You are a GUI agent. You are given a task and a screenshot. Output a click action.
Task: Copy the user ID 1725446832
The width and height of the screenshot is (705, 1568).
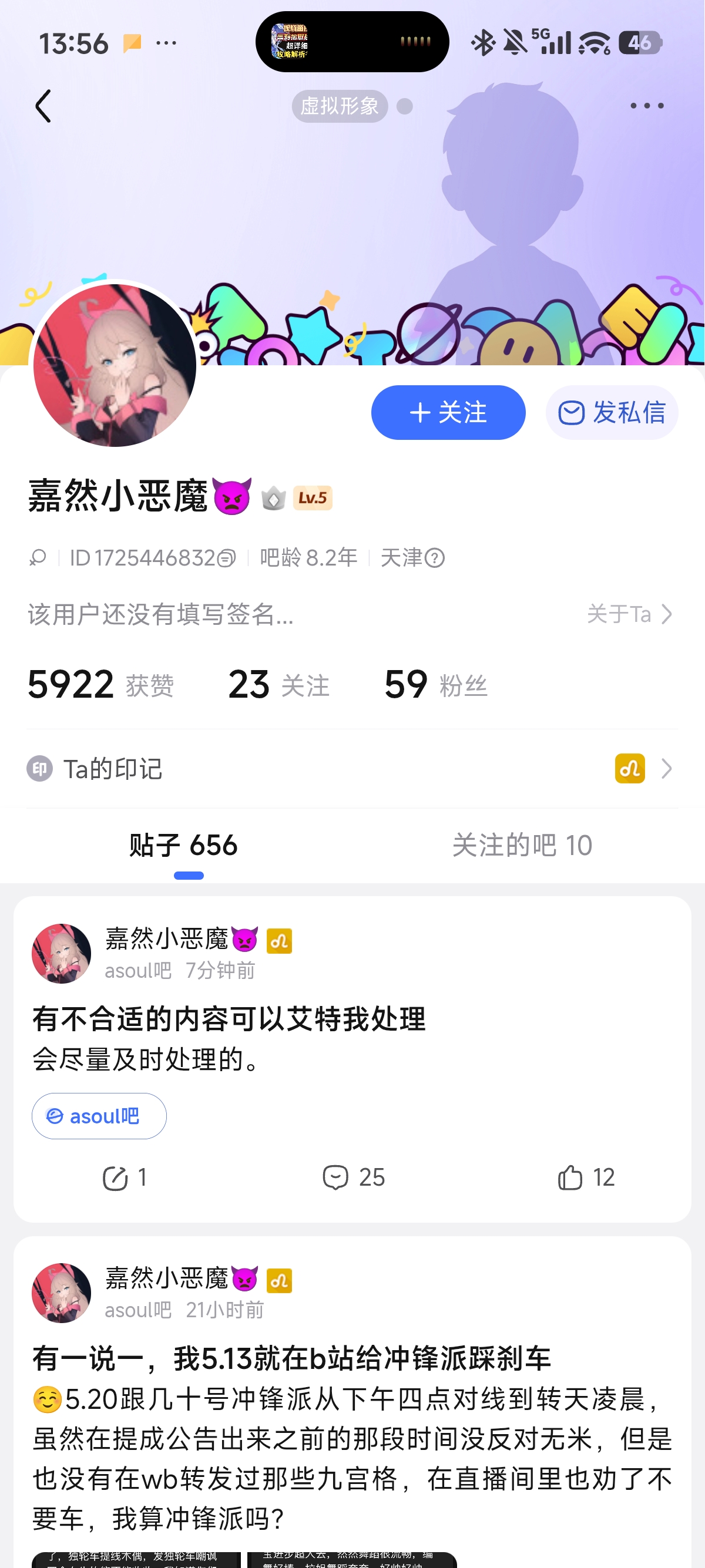pos(226,558)
